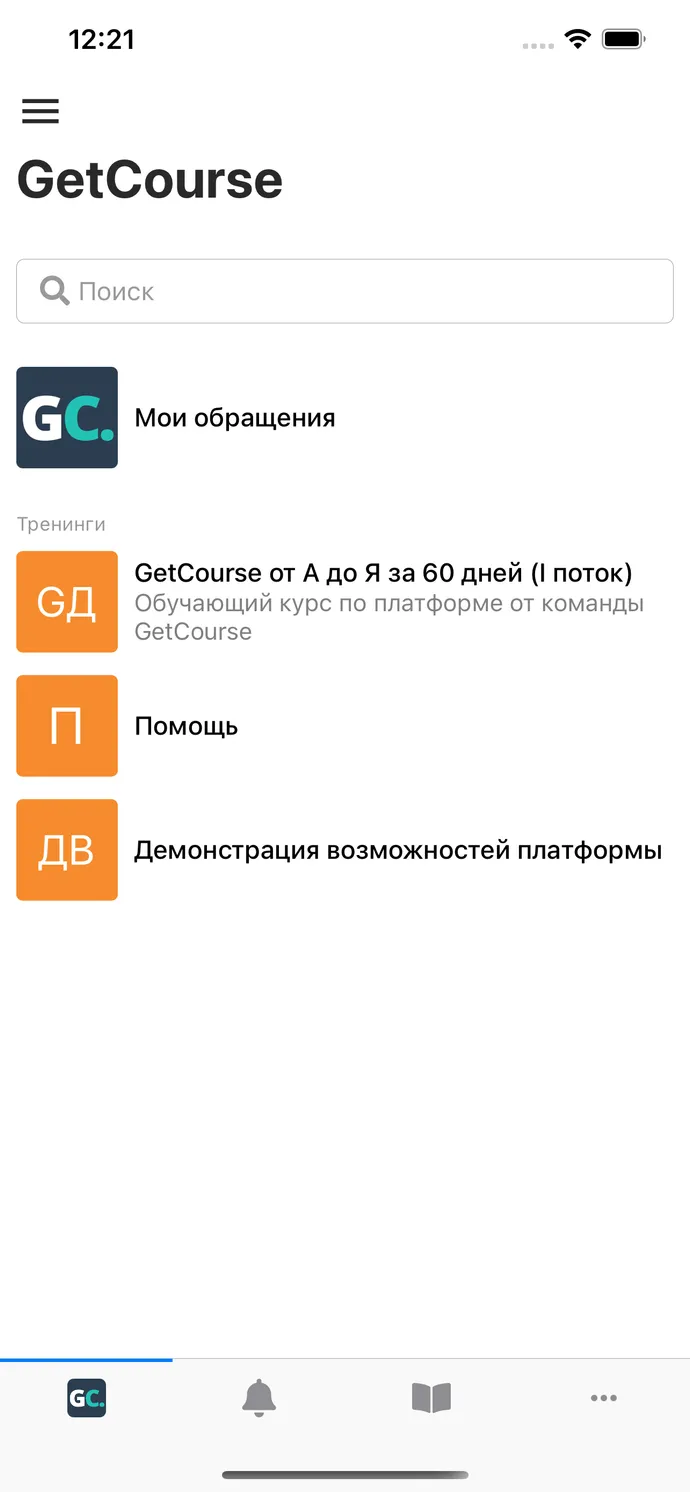Open Мои обращения
This screenshot has height=1492, width=690.
[345, 417]
